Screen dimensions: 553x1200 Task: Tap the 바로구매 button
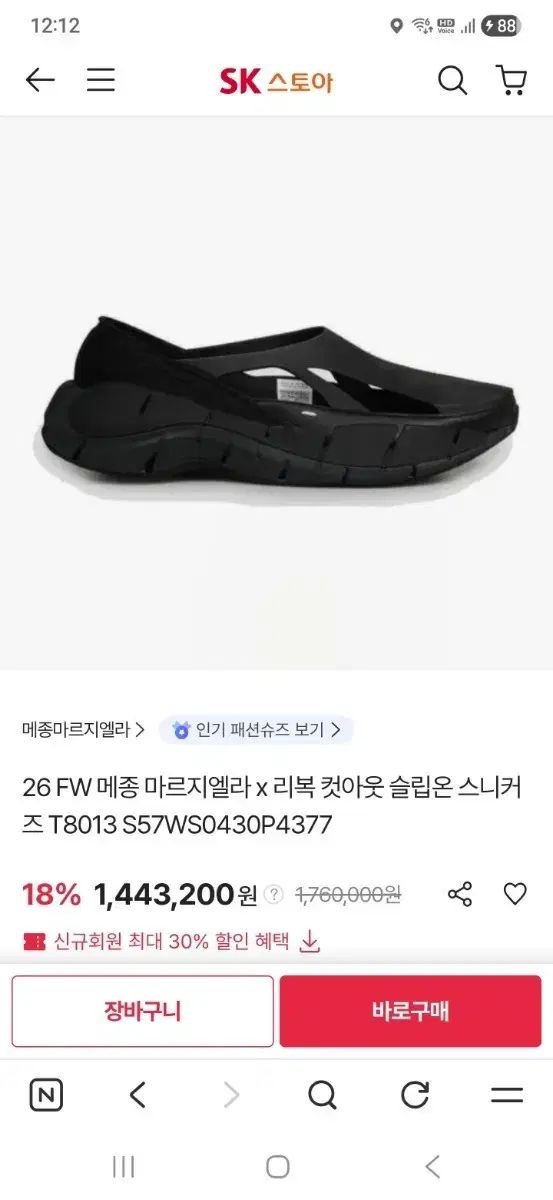tap(410, 1011)
